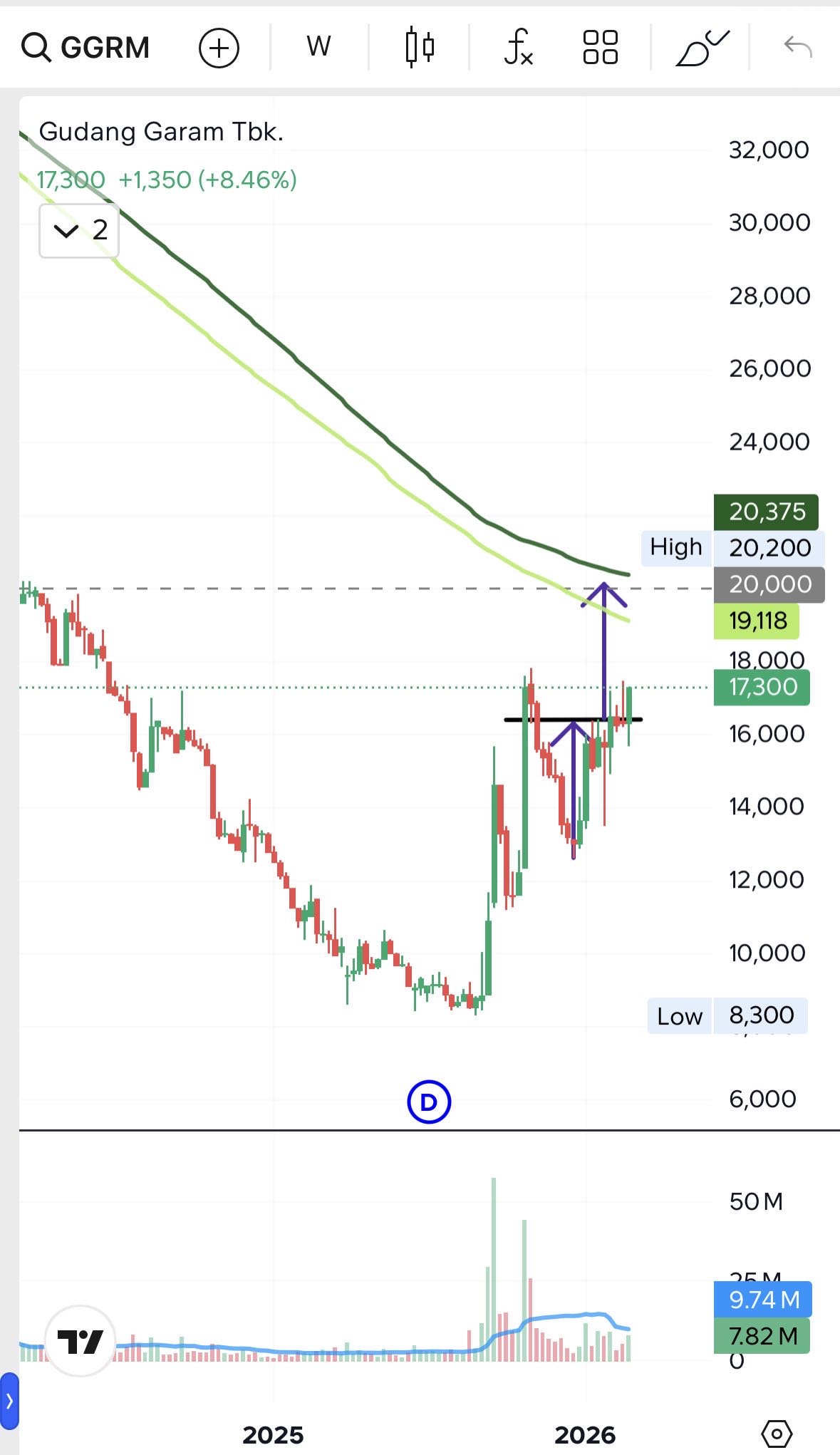Open the candlestick chart style picker
The height and width of the screenshot is (1455, 840).
tap(420, 48)
